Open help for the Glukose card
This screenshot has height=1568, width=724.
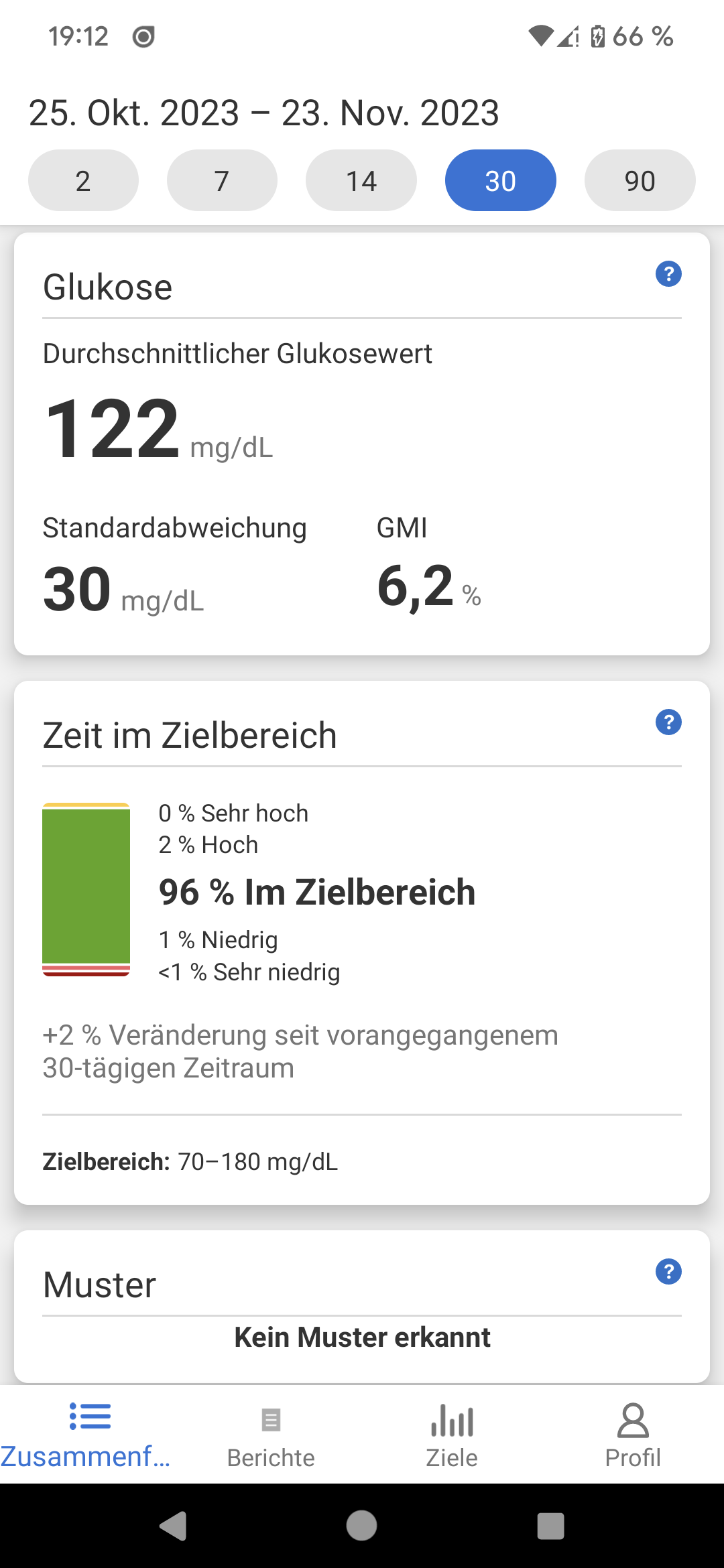click(x=668, y=274)
